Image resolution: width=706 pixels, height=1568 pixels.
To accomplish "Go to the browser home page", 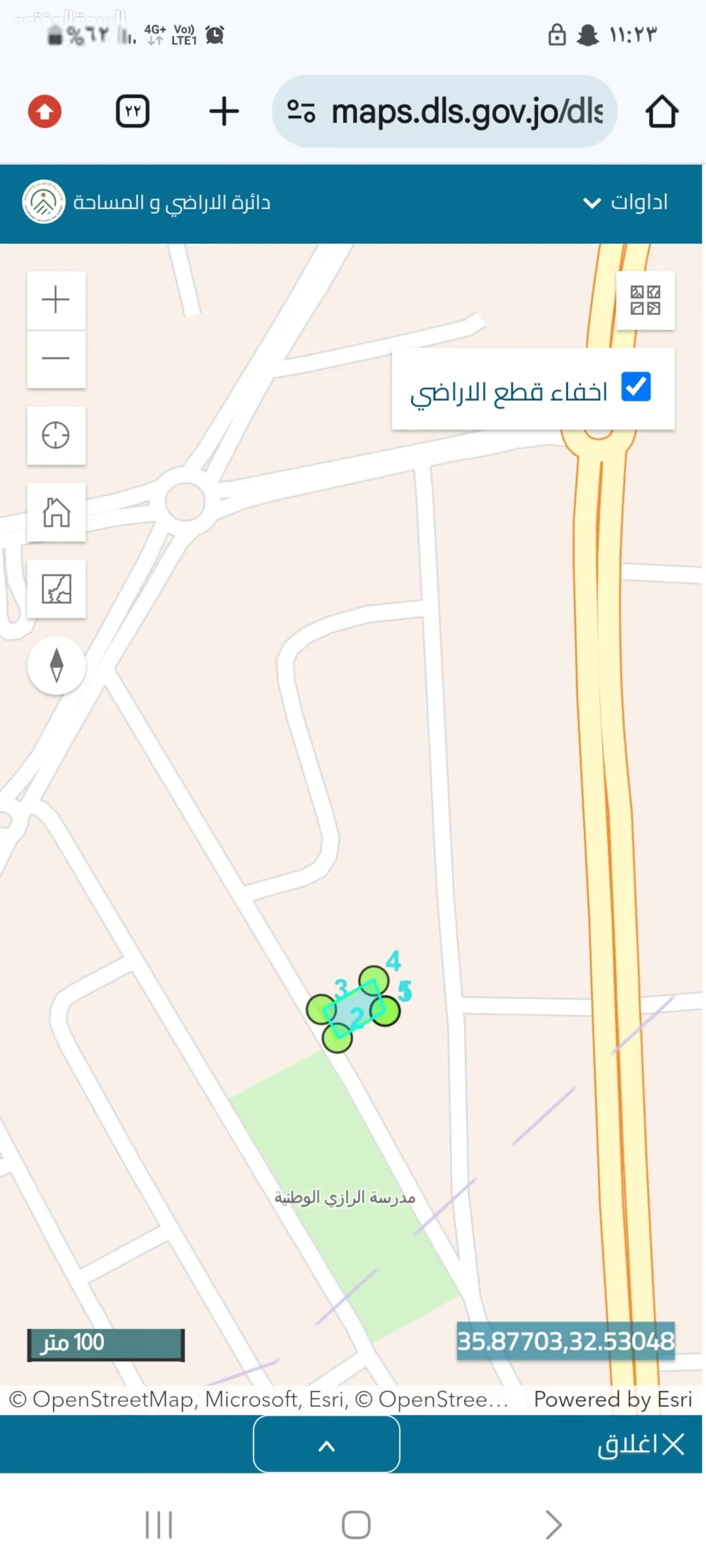I will point(662,111).
